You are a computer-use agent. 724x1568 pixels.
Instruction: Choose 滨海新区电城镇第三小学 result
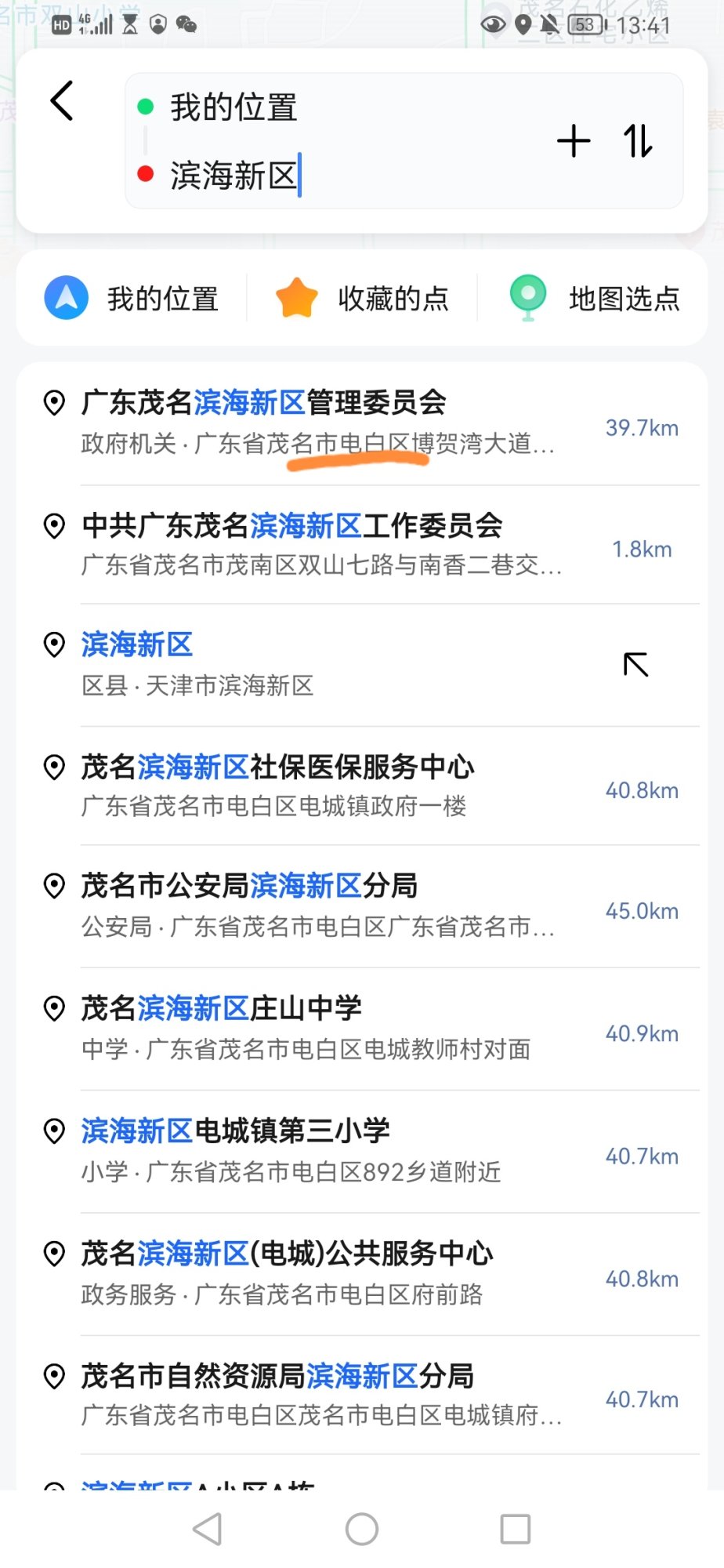[313, 1150]
